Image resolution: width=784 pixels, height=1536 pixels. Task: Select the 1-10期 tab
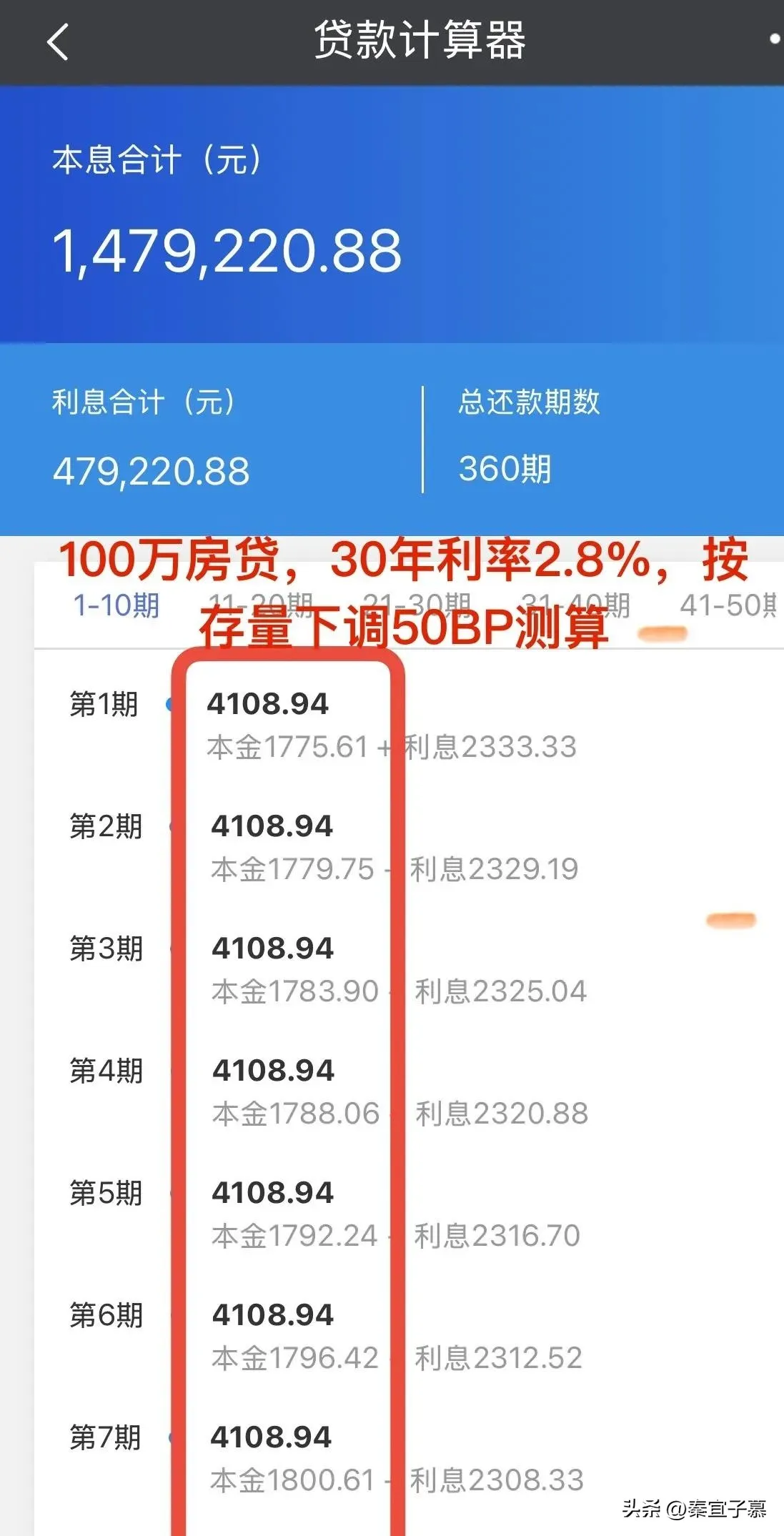point(116,605)
